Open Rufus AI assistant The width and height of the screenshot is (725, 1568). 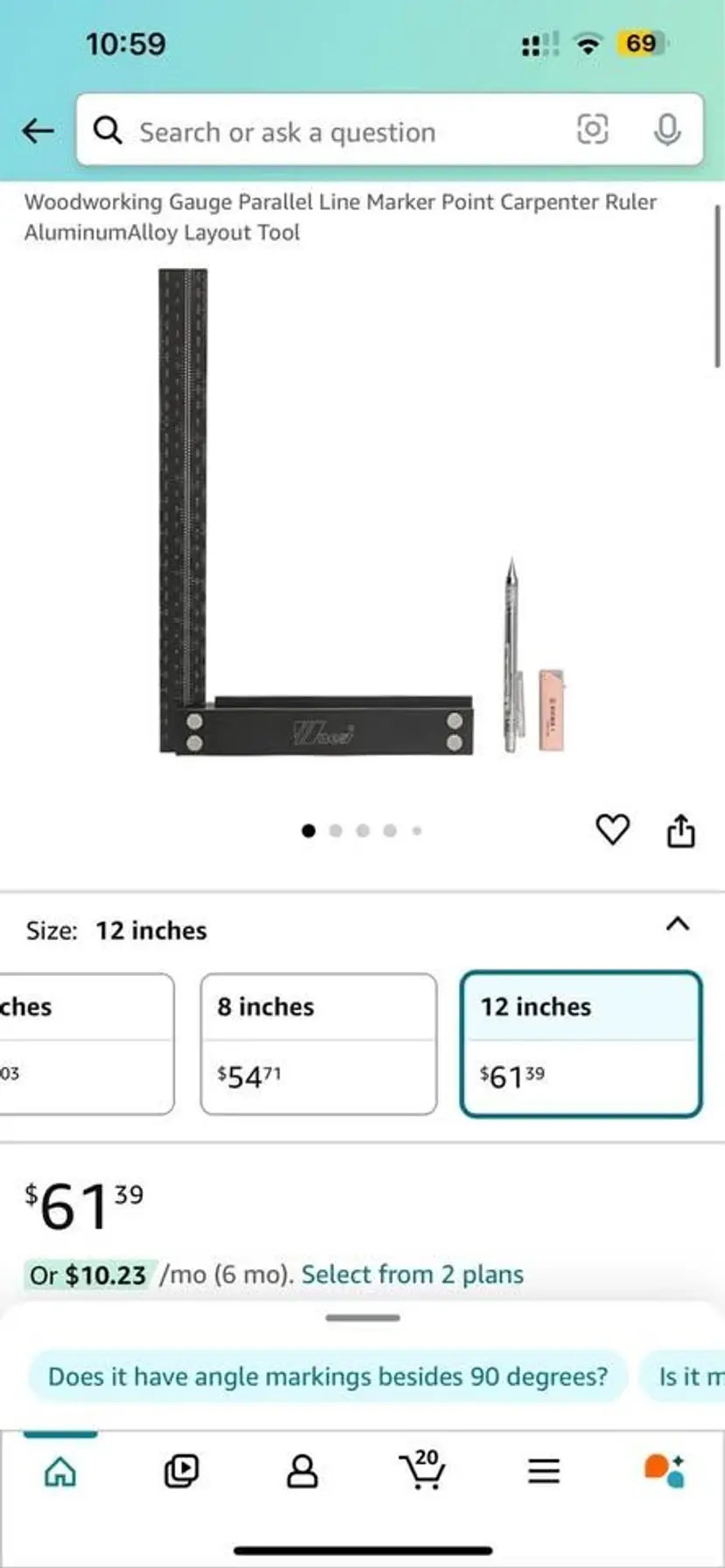click(664, 1471)
